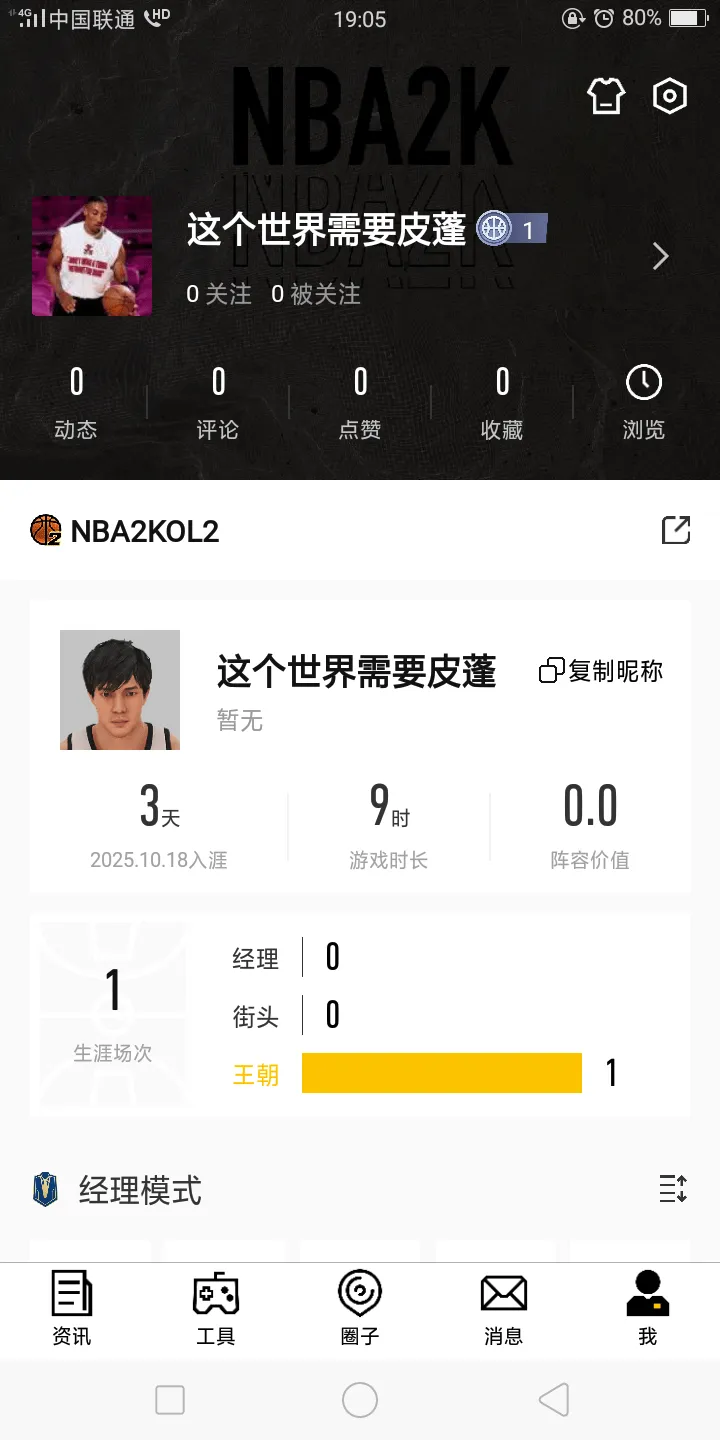This screenshot has height=1440, width=720.
Task: Open the settings hexagon icon
Action: click(x=669, y=96)
